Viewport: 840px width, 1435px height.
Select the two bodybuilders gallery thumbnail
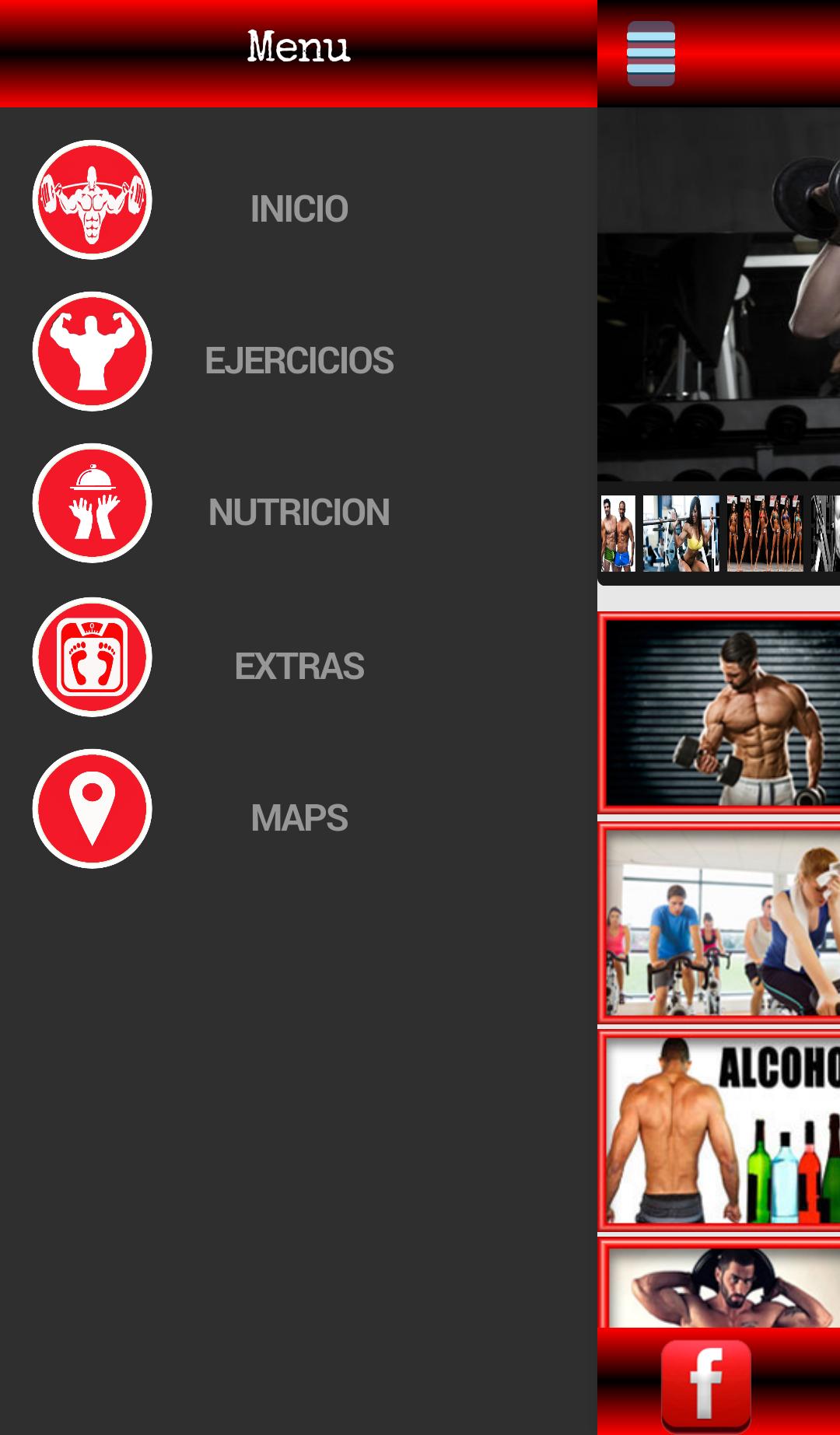pos(618,534)
